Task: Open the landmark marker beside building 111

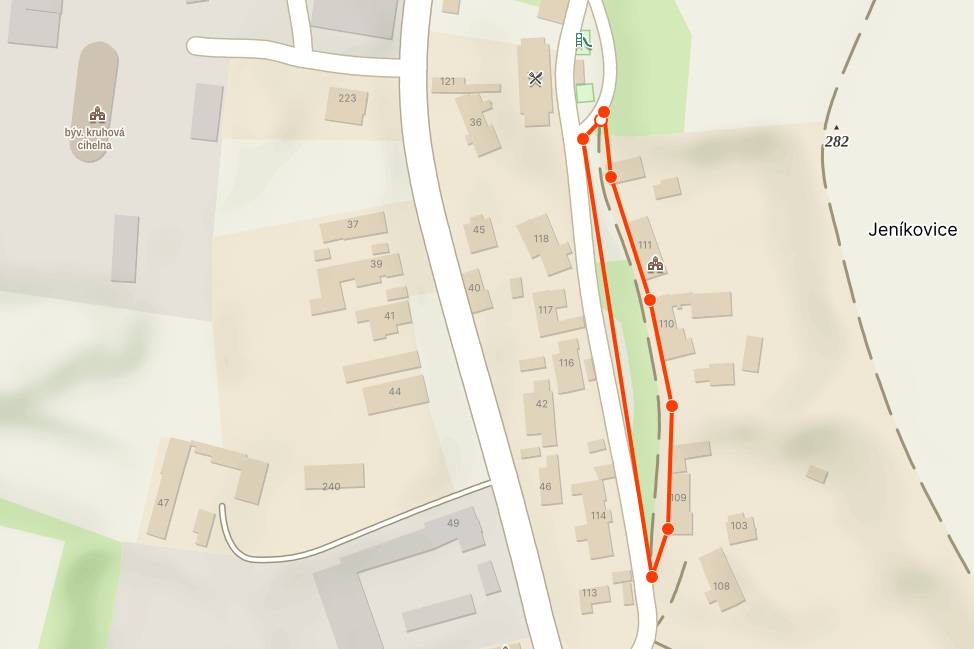Action: pyautogui.click(x=655, y=265)
